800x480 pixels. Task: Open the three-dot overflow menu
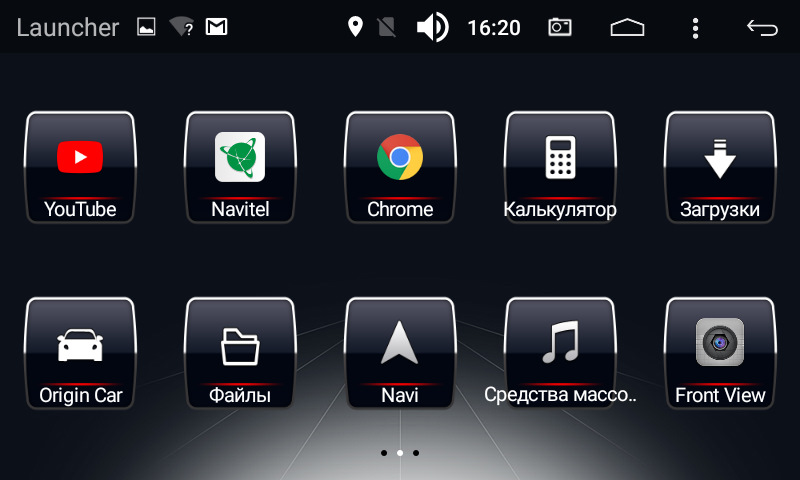696,27
